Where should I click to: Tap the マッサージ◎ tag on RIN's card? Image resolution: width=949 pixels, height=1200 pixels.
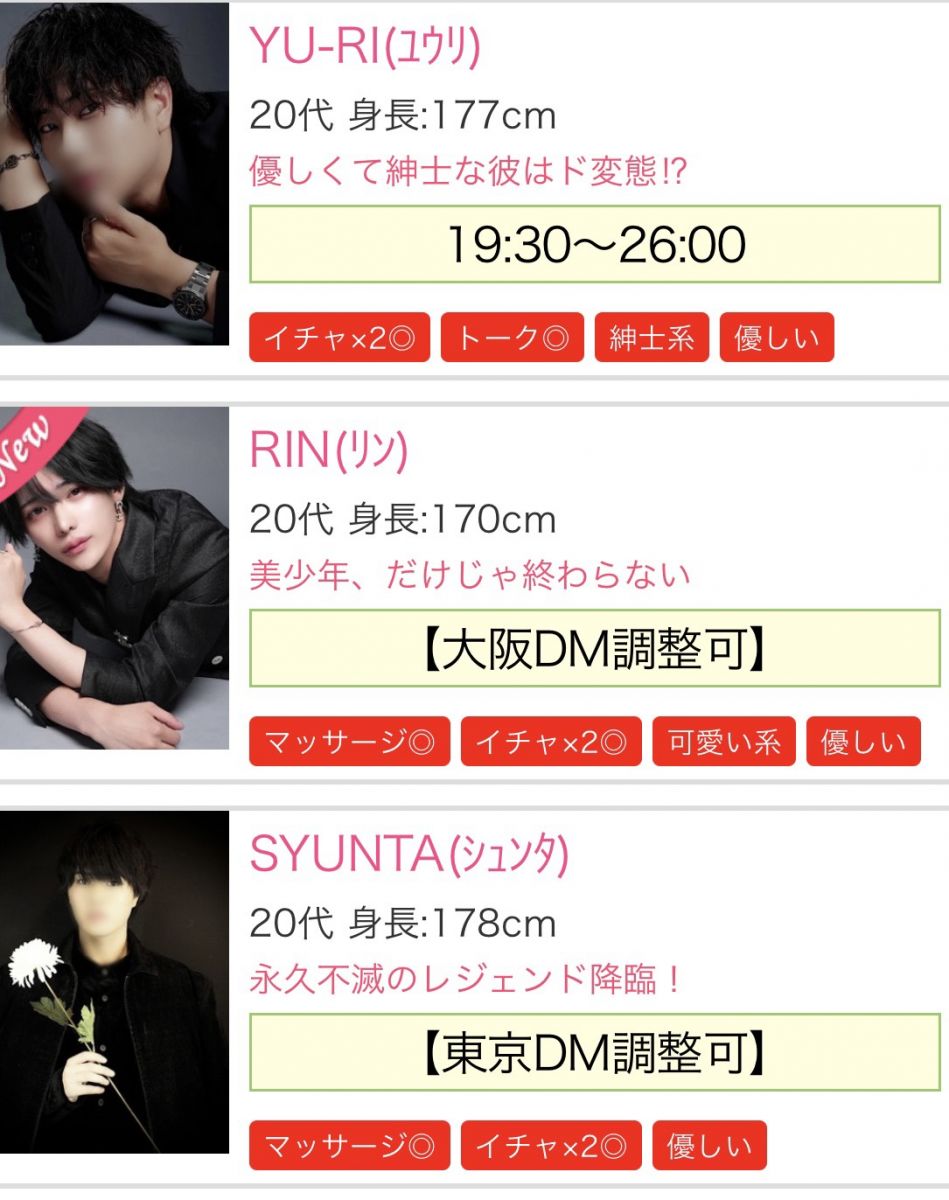[x=349, y=743]
